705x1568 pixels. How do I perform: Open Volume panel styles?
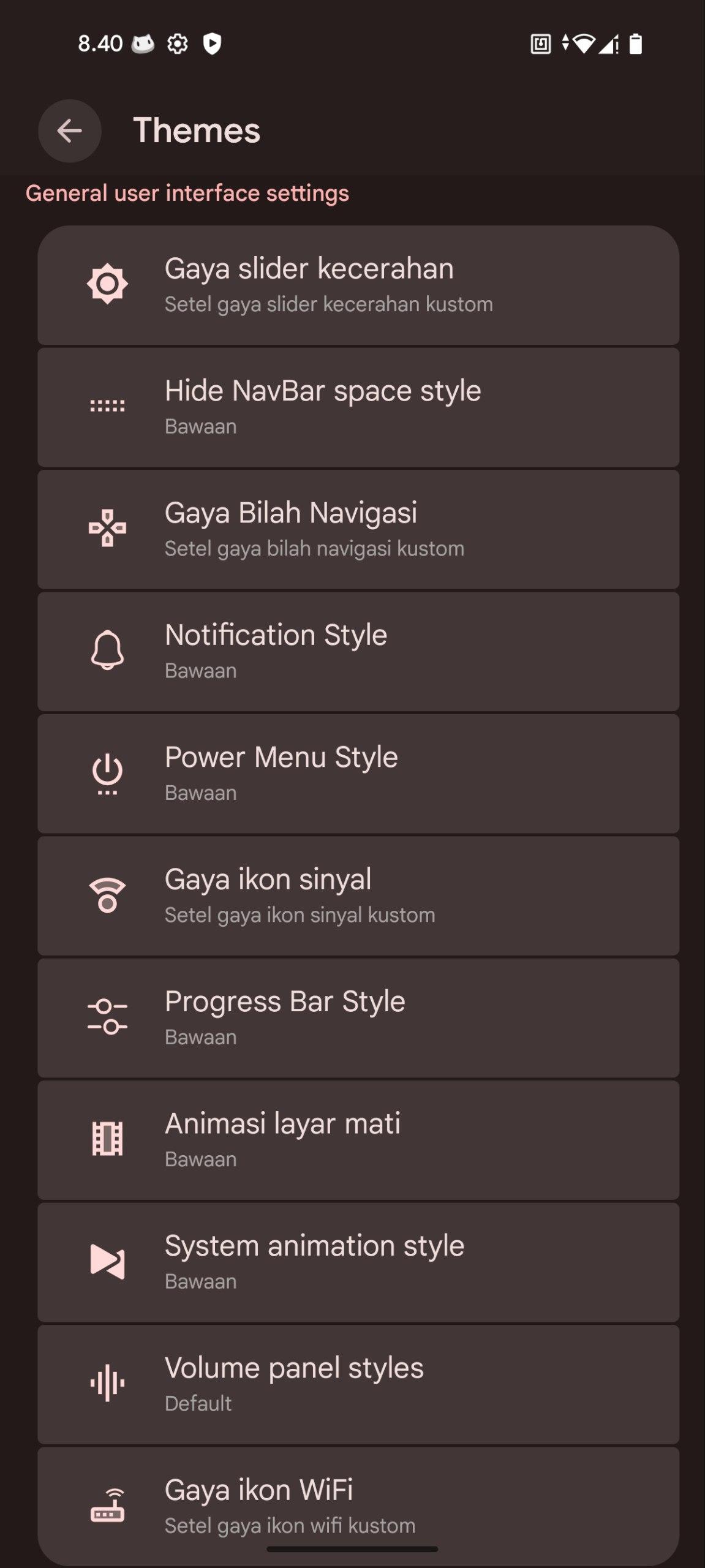358,1384
